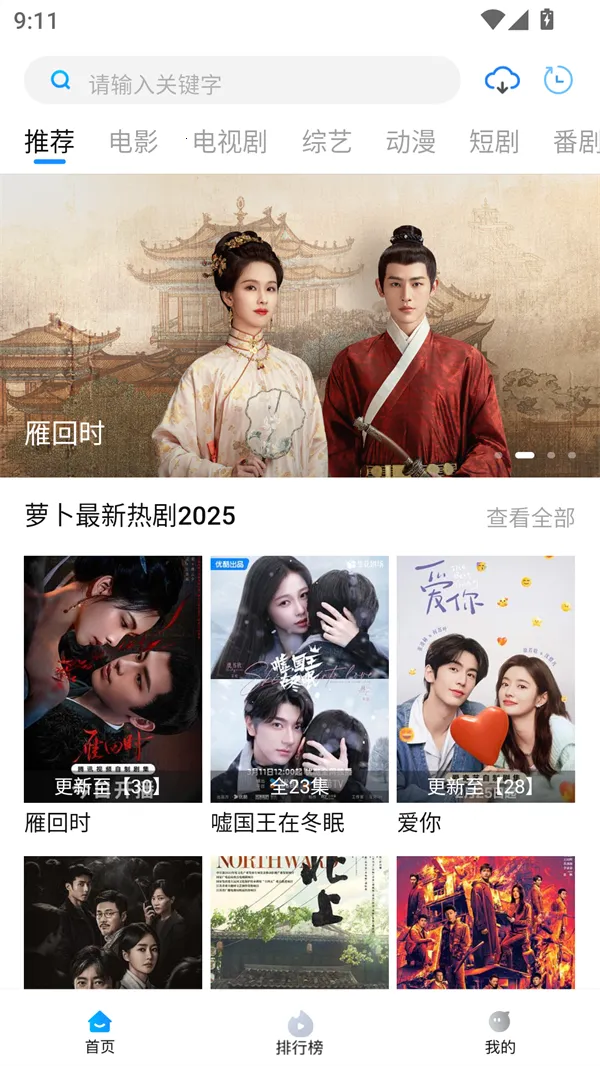This screenshot has height=1066, width=600.
Task: Open the 雁回时 featured banner
Action: (300, 326)
